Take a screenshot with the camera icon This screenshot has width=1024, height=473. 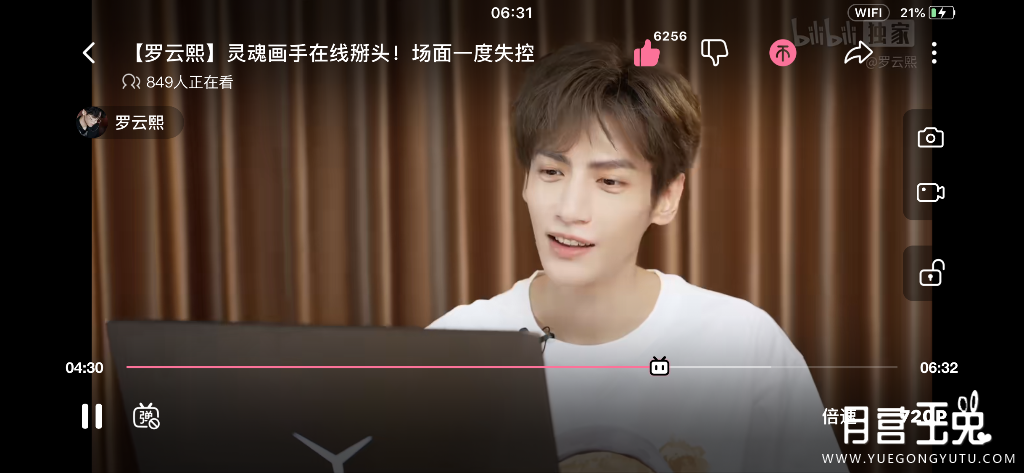tap(931, 138)
